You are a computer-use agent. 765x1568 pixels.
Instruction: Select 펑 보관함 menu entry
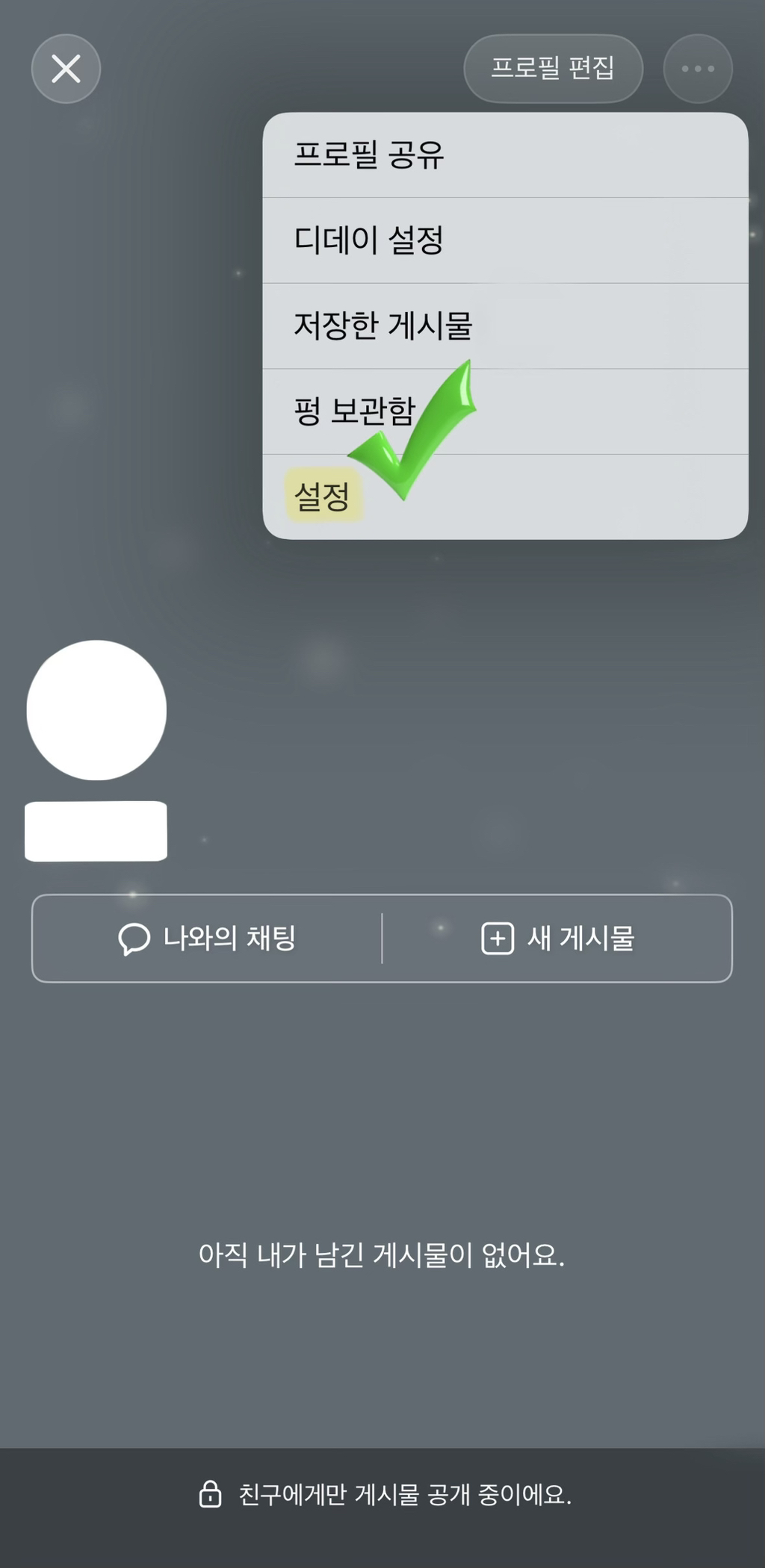coord(354,411)
